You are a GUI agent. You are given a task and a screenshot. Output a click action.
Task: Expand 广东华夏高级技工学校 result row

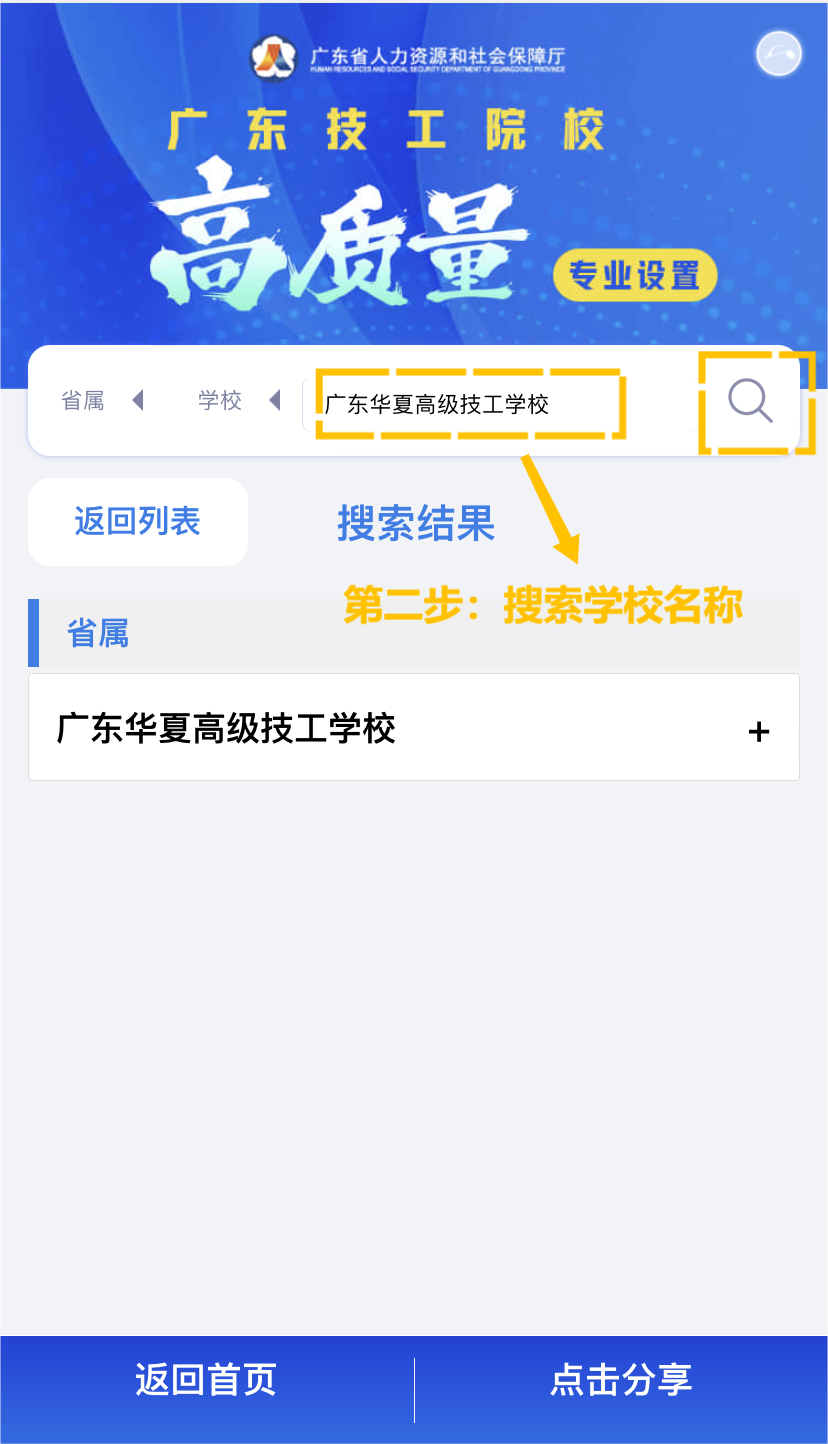(758, 731)
